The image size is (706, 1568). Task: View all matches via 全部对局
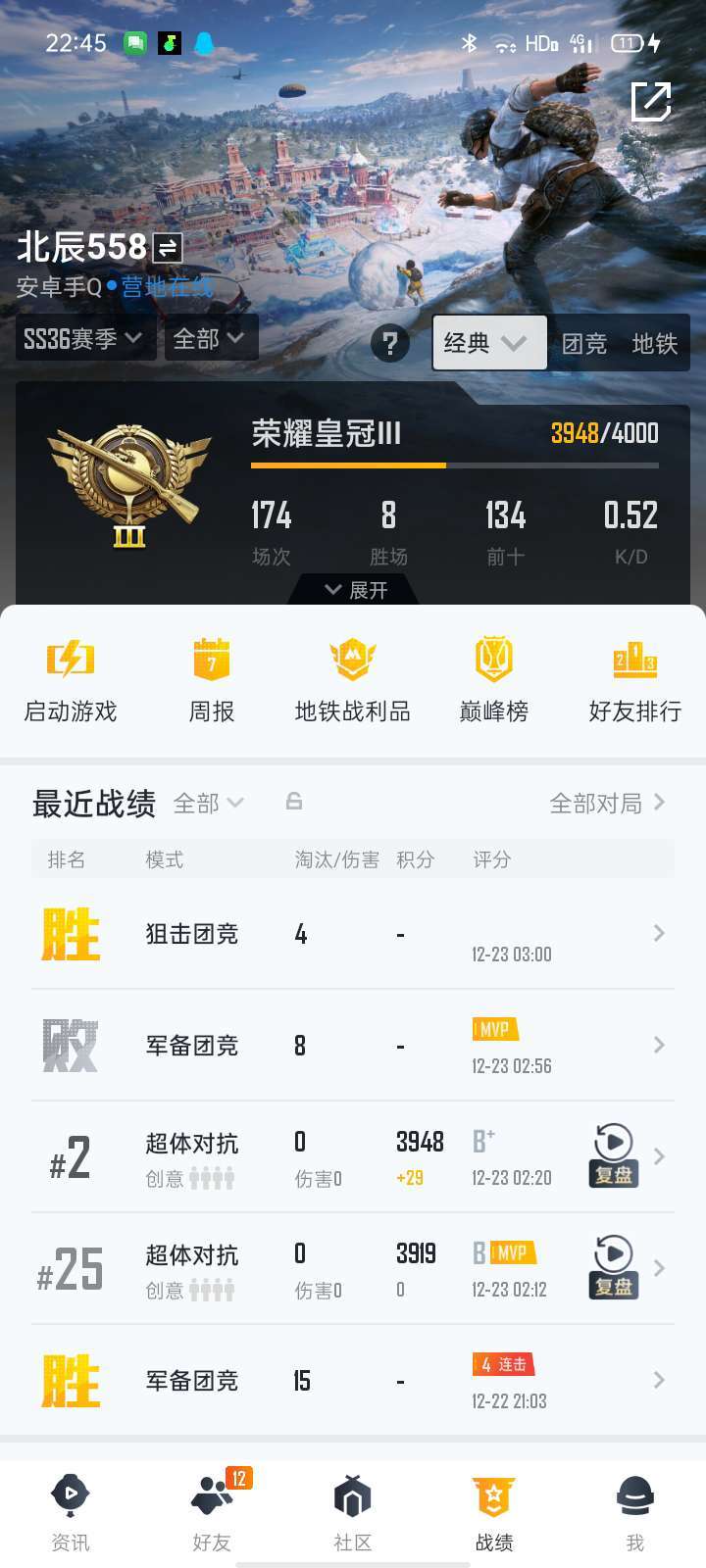pos(606,804)
